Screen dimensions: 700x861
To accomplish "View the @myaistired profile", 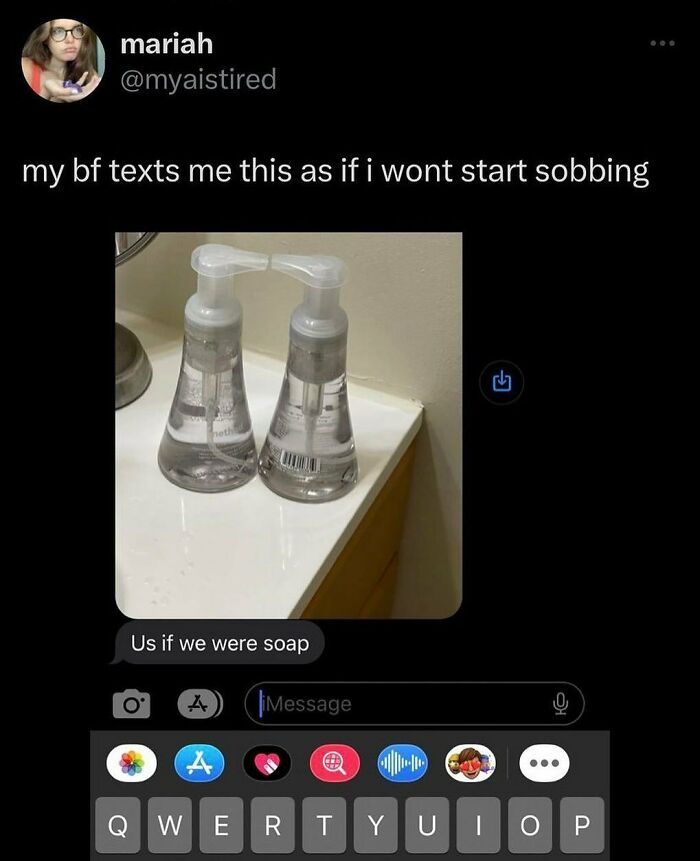I will 197,79.
